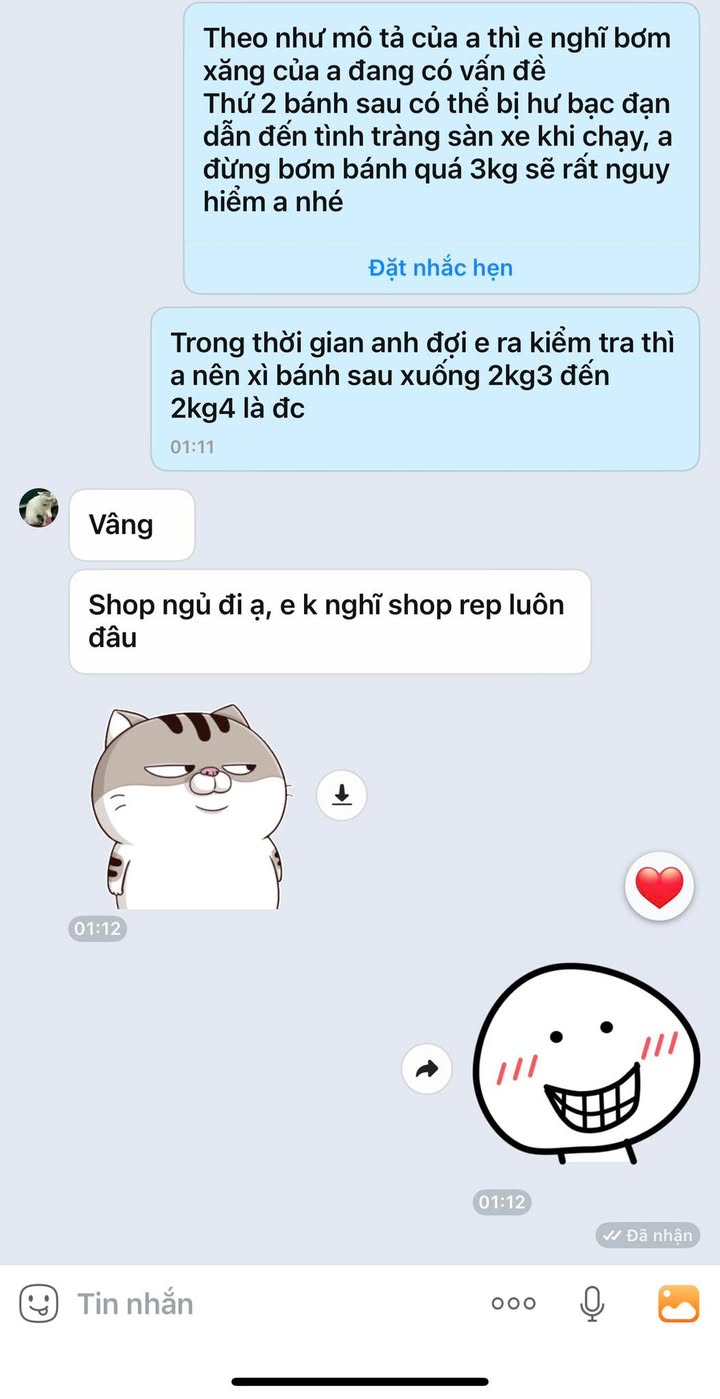Tap the red heart reaction button
Image resolution: width=720 pixels, height=1399 pixels.
pos(659,886)
